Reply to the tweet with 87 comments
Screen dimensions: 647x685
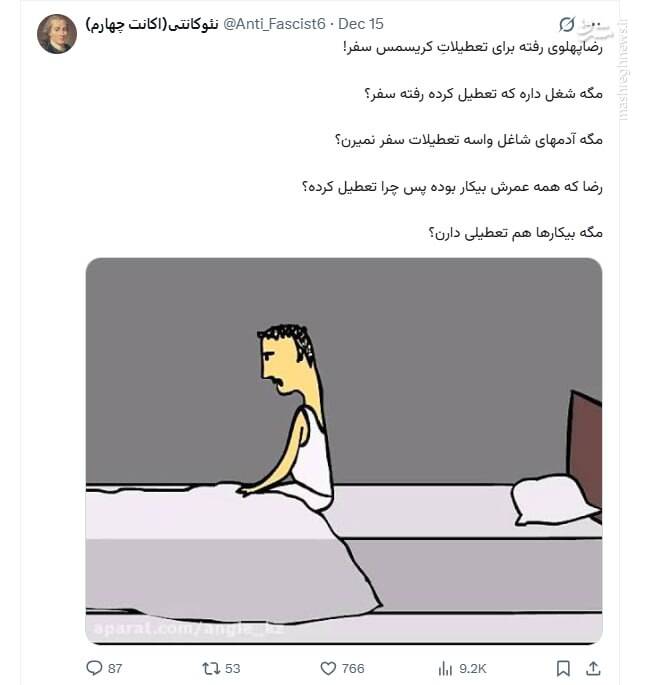click(x=95, y=668)
